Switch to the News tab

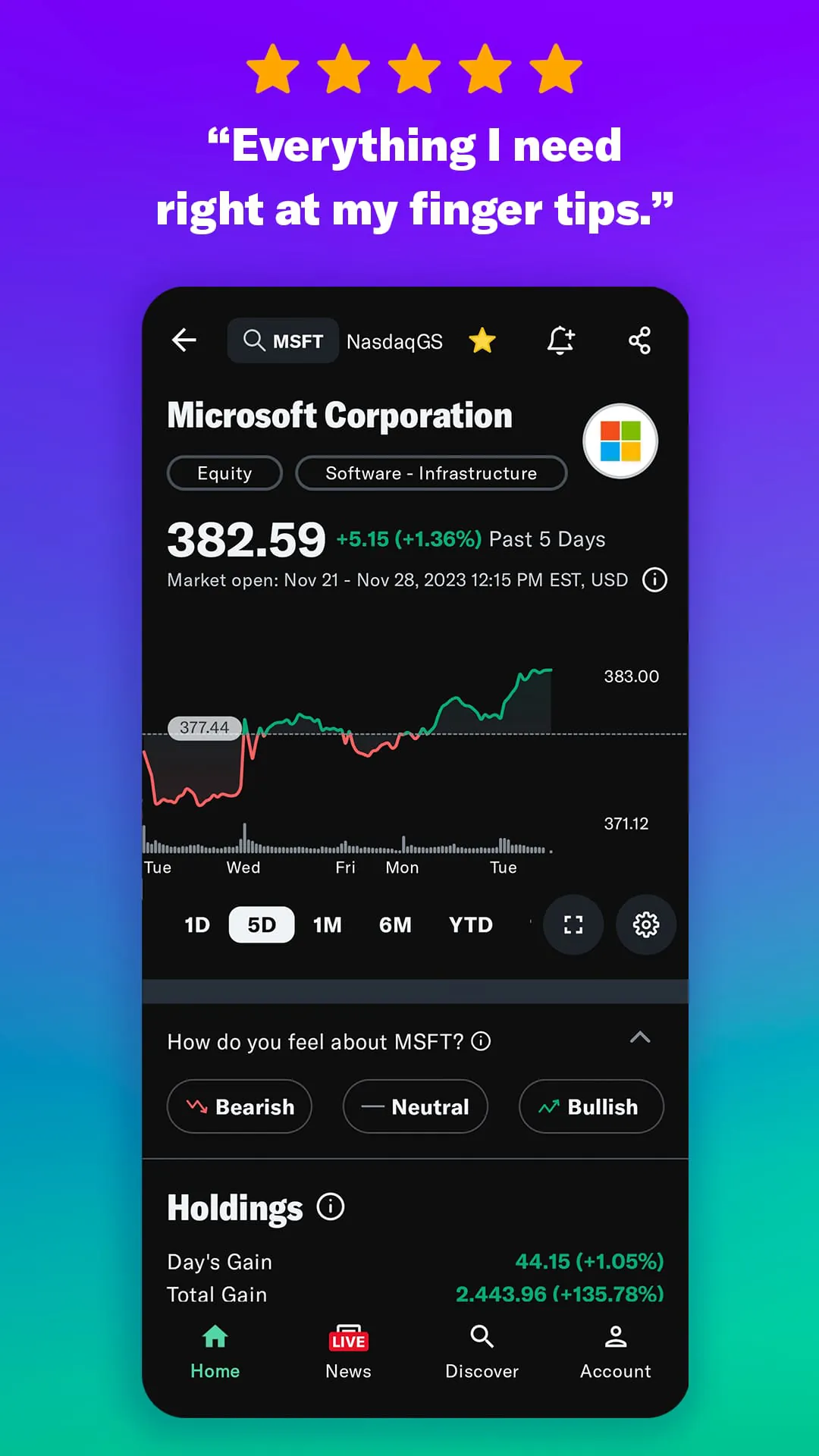pyautogui.click(x=348, y=1354)
